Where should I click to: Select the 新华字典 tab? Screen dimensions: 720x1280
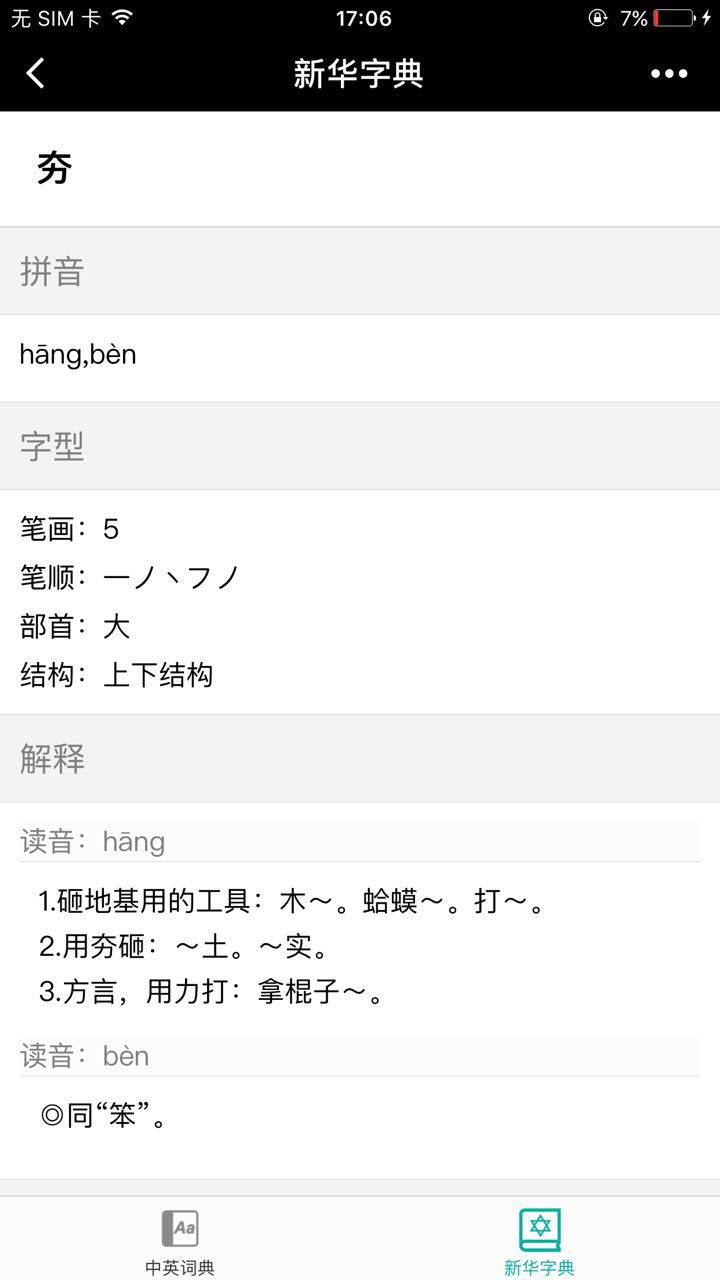coord(539,1240)
